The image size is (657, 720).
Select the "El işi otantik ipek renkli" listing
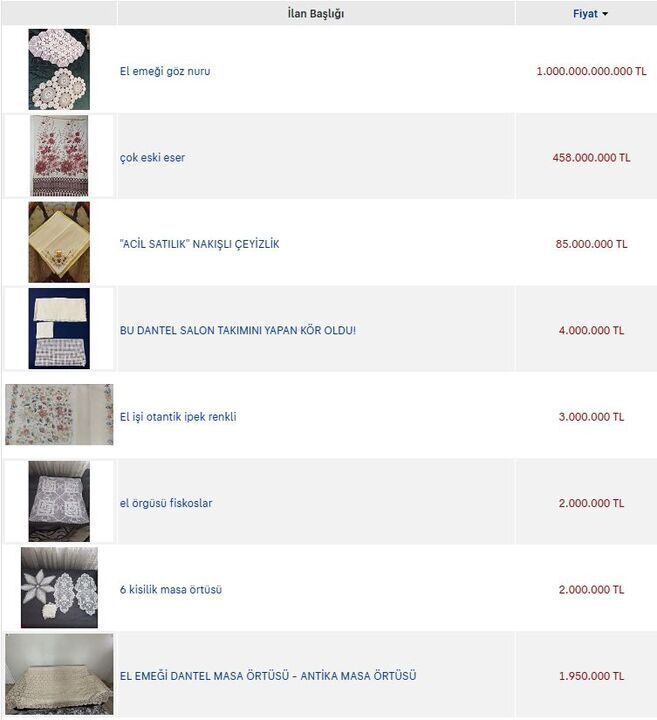(178, 417)
